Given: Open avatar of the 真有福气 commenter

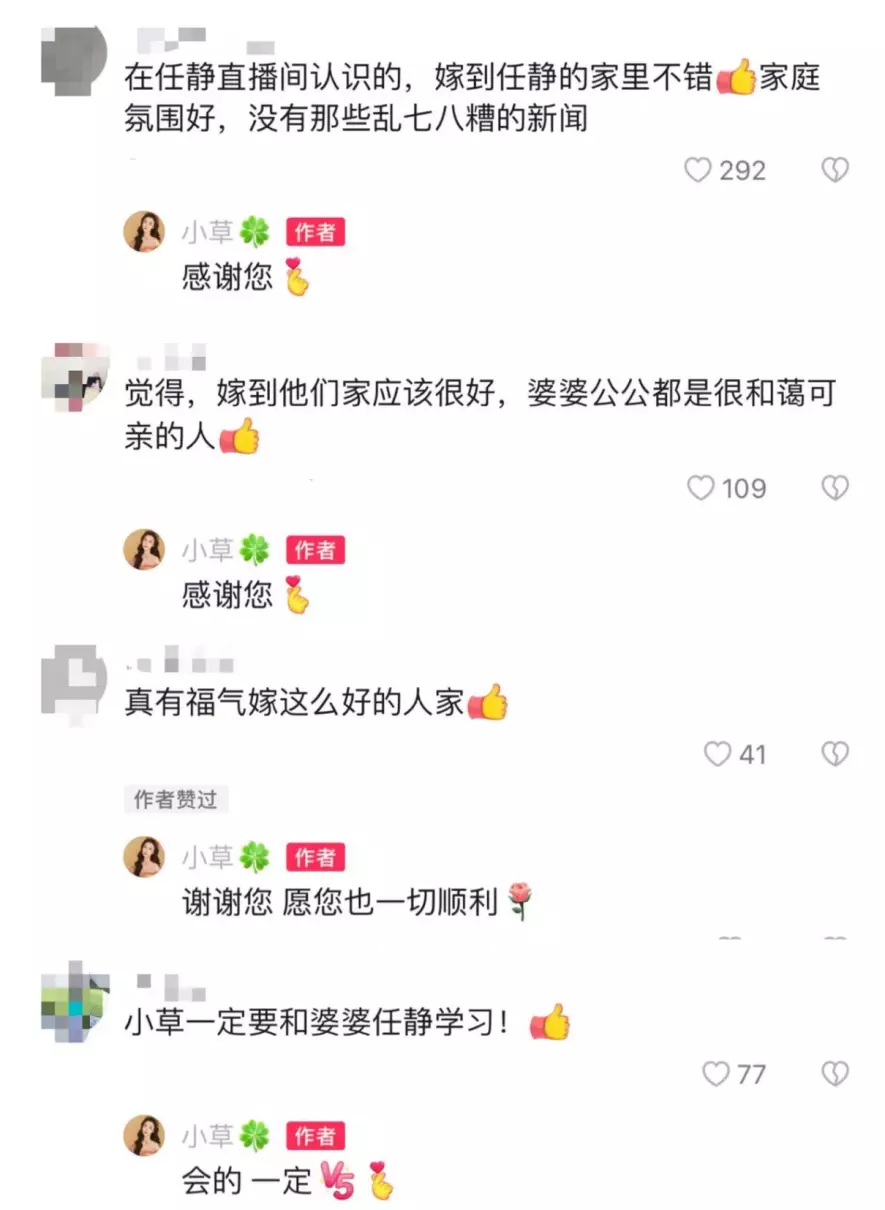Looking at the screenshot, I should point(73,679).
